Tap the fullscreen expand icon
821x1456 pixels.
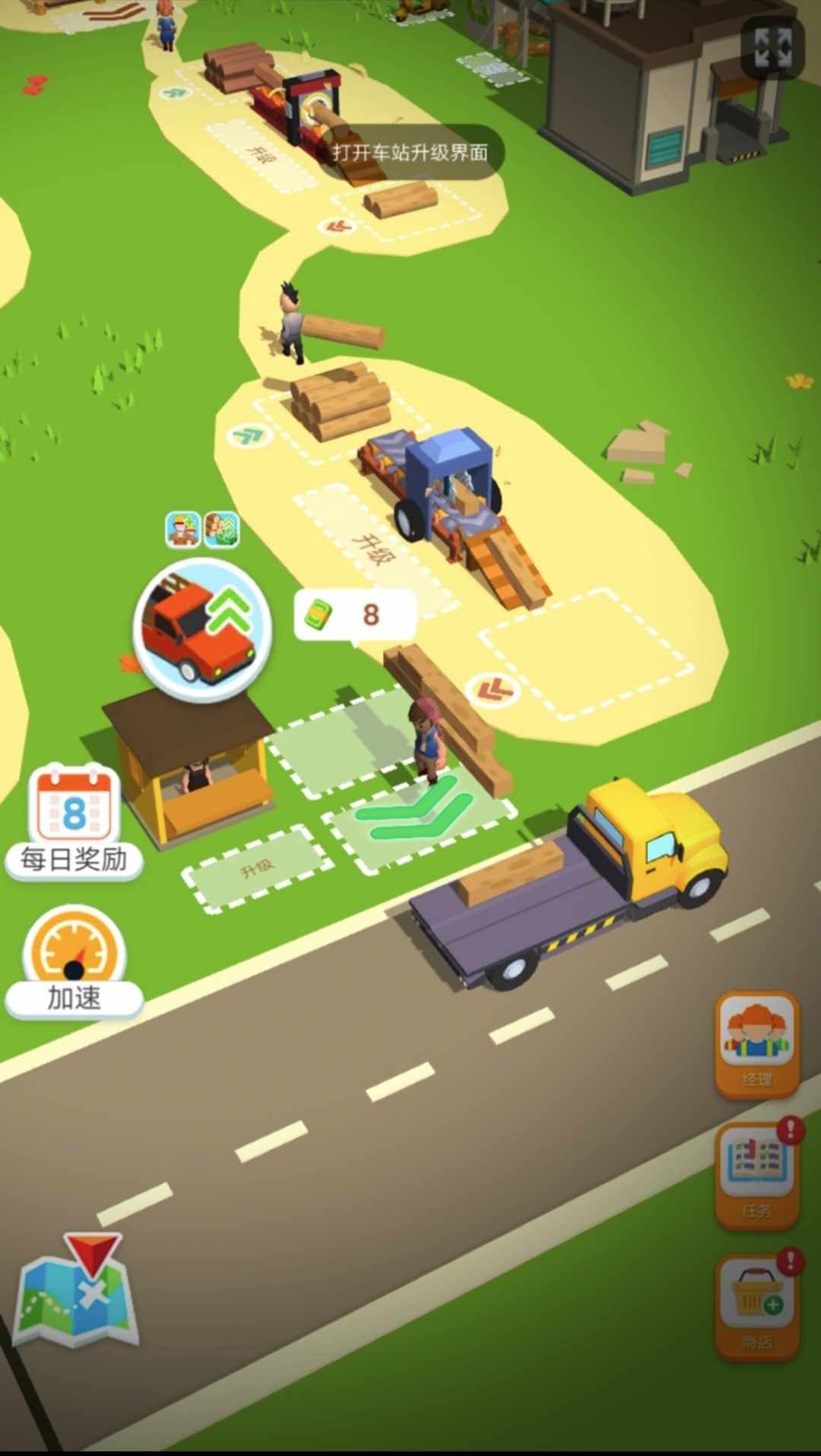pyautogui.click(x=772, y=47)
